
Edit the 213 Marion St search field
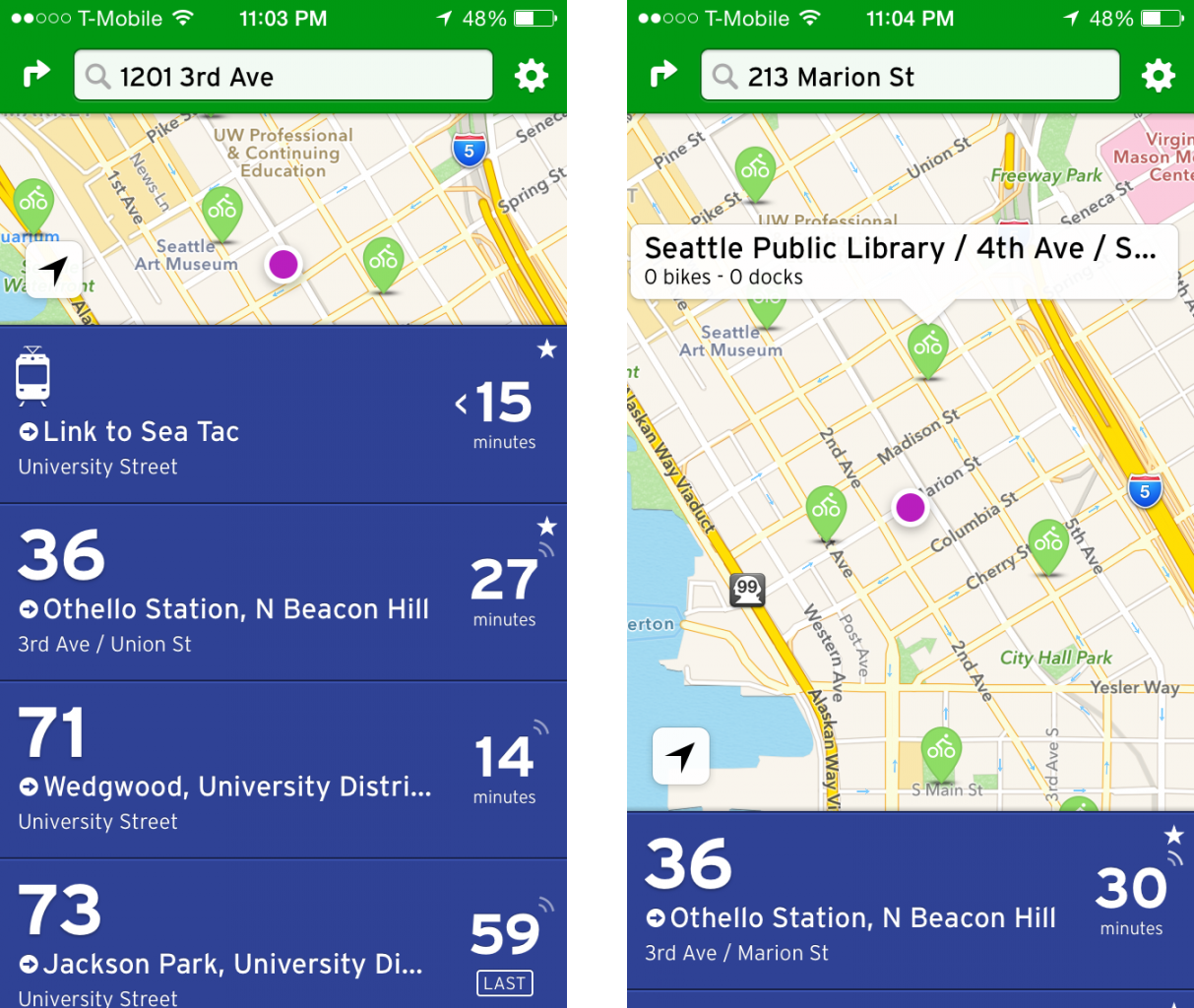[910, 76]
